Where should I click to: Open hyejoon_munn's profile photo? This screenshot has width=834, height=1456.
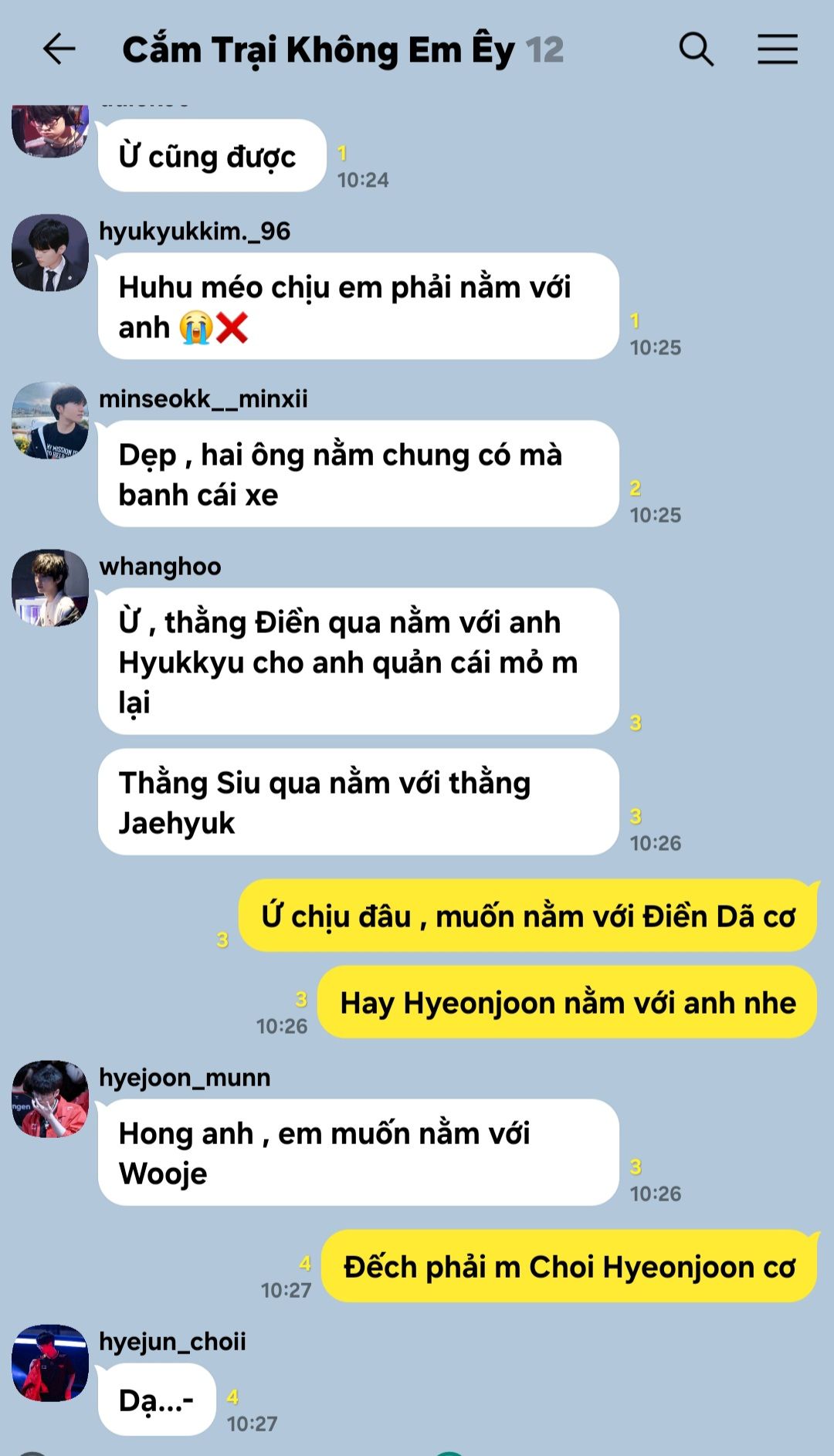point(50,1099)
